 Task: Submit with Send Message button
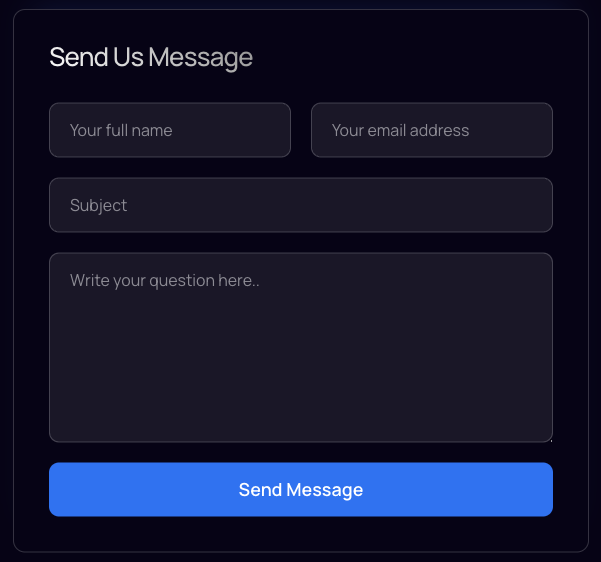[300, 490]
